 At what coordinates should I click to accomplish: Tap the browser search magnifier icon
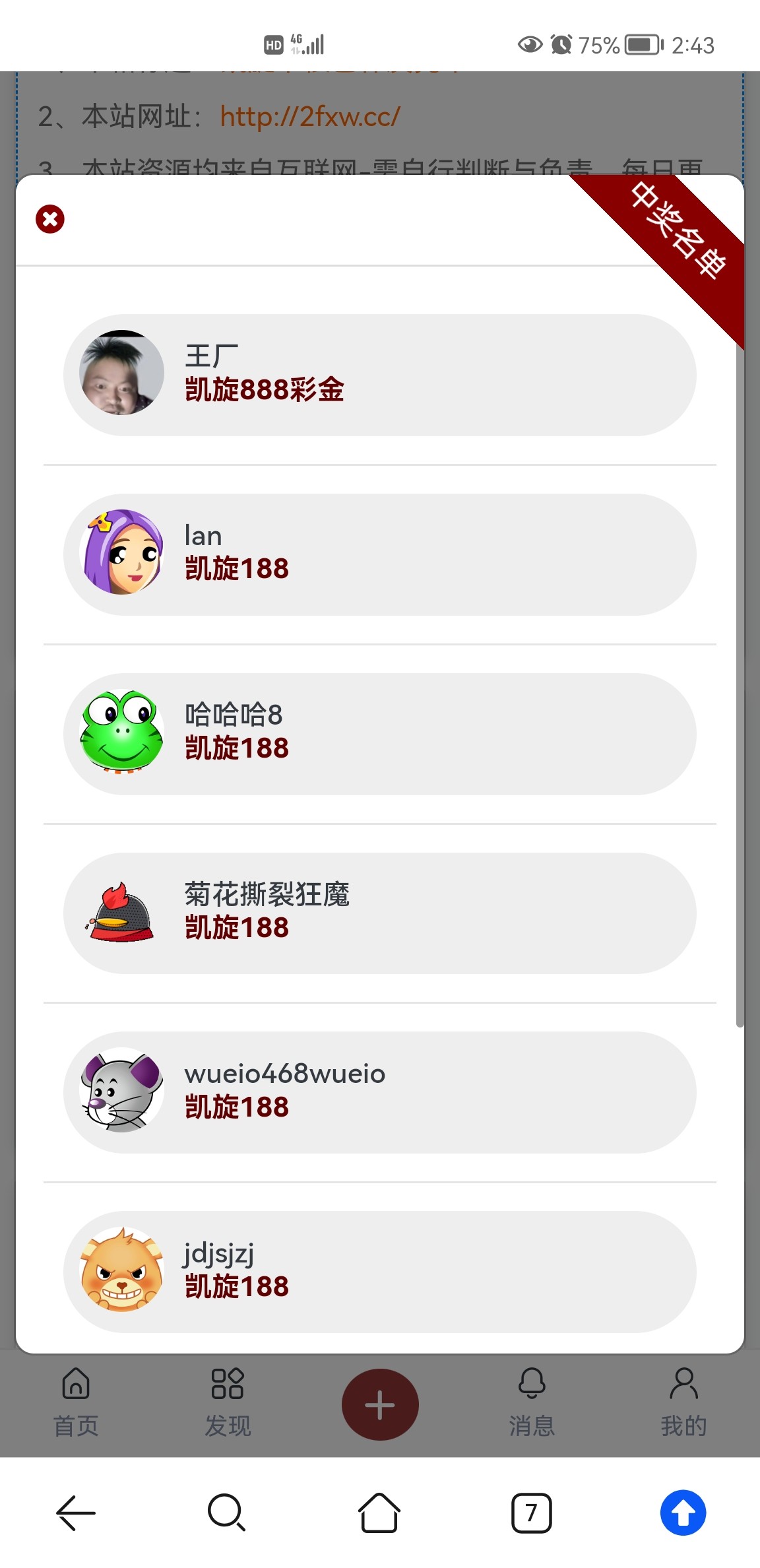pos(227,1513)
